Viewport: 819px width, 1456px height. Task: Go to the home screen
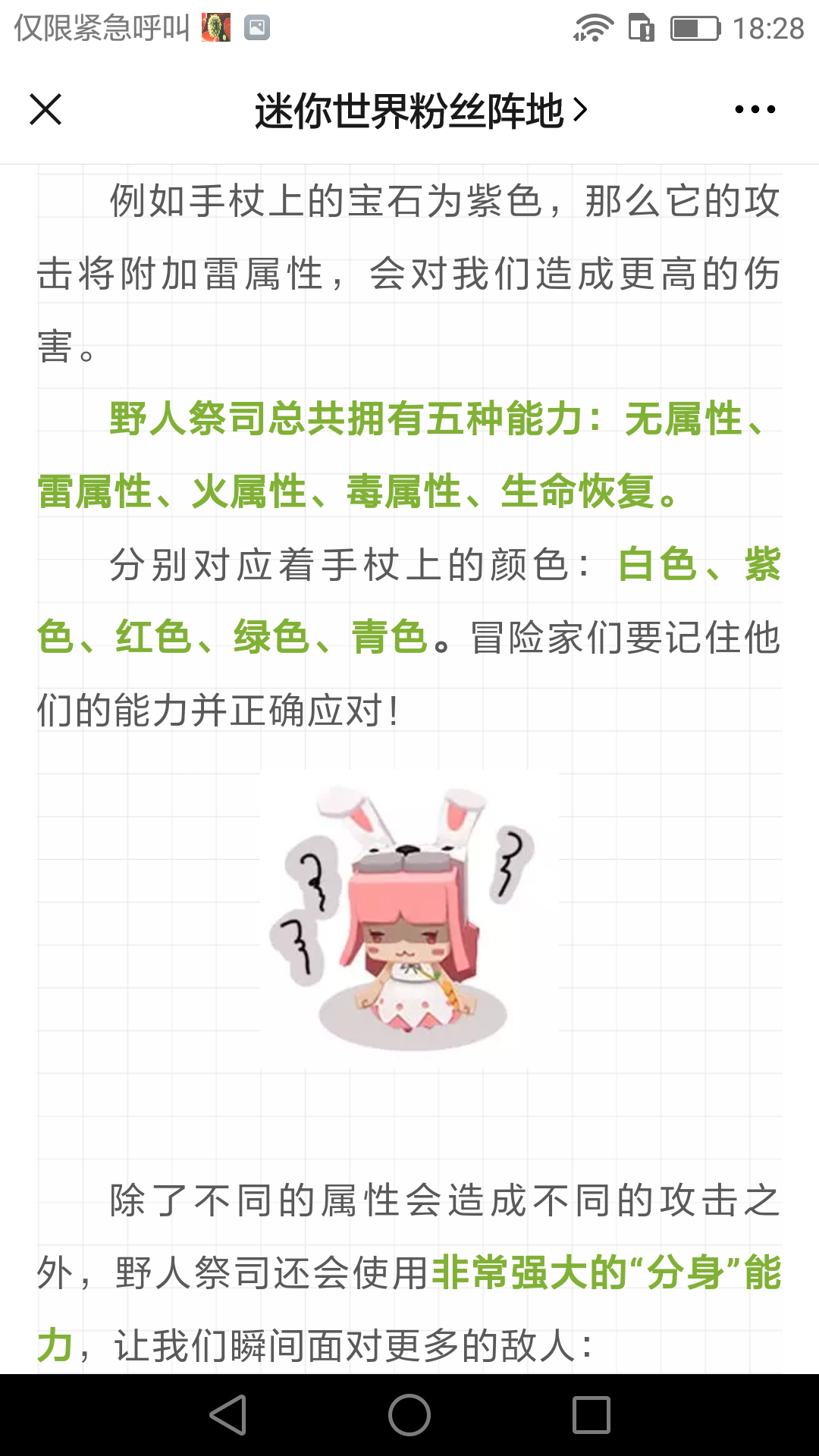[x=409, y=1415]
